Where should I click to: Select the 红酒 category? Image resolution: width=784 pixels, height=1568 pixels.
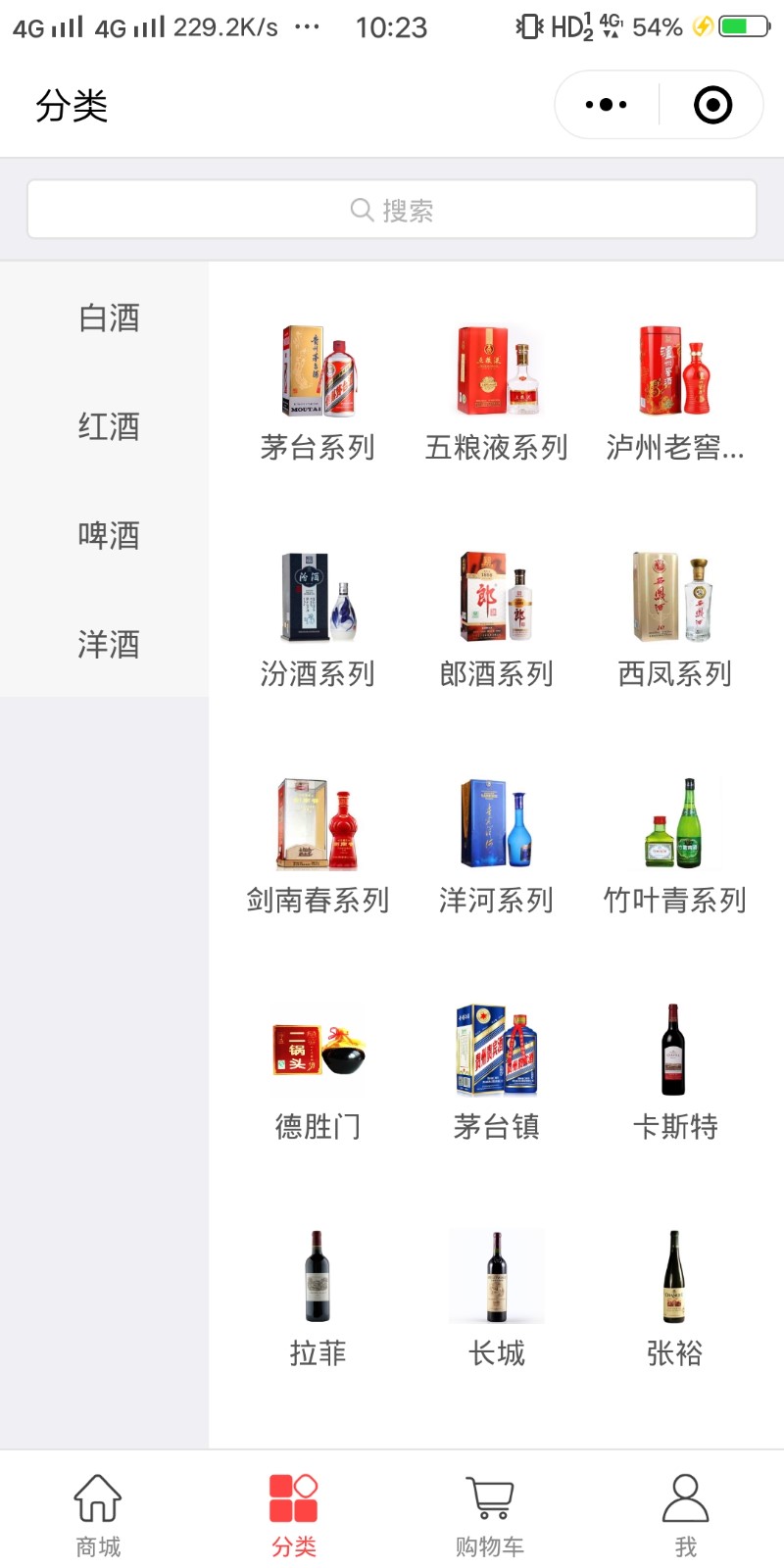click(x=108, y=427)
